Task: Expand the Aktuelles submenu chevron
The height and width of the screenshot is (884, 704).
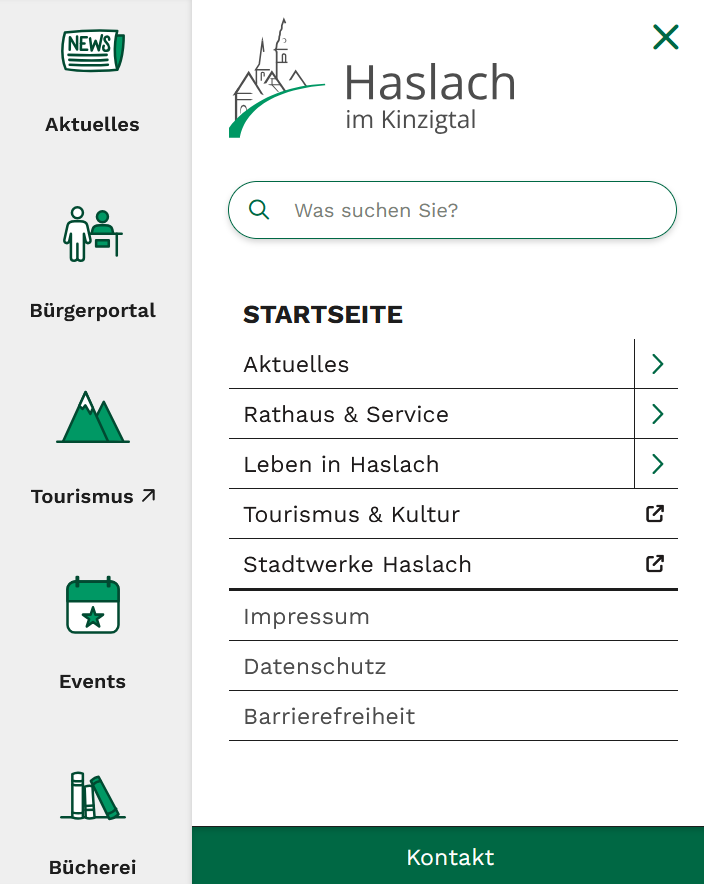Action: [657, 364]
